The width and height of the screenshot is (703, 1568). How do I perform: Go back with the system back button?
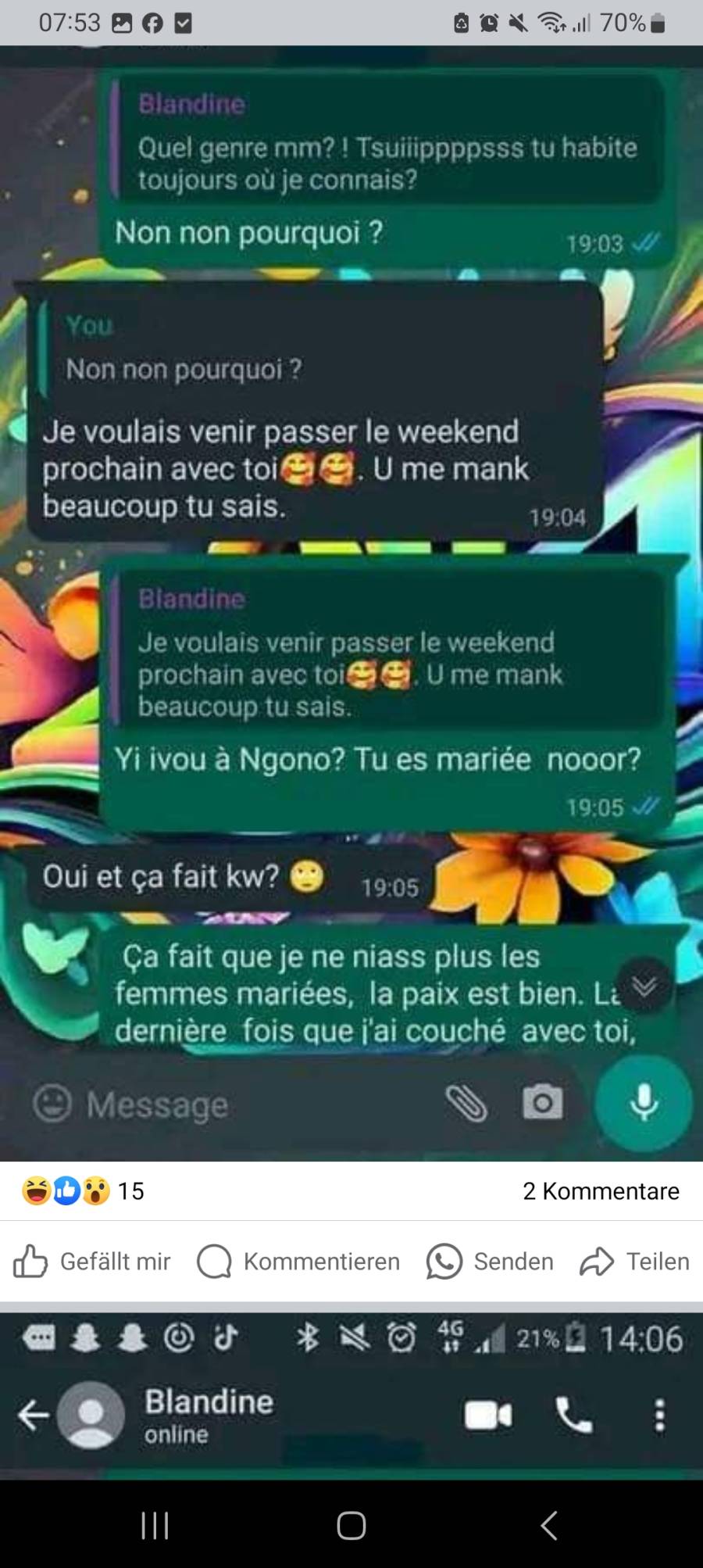(x=549, y=1525)
